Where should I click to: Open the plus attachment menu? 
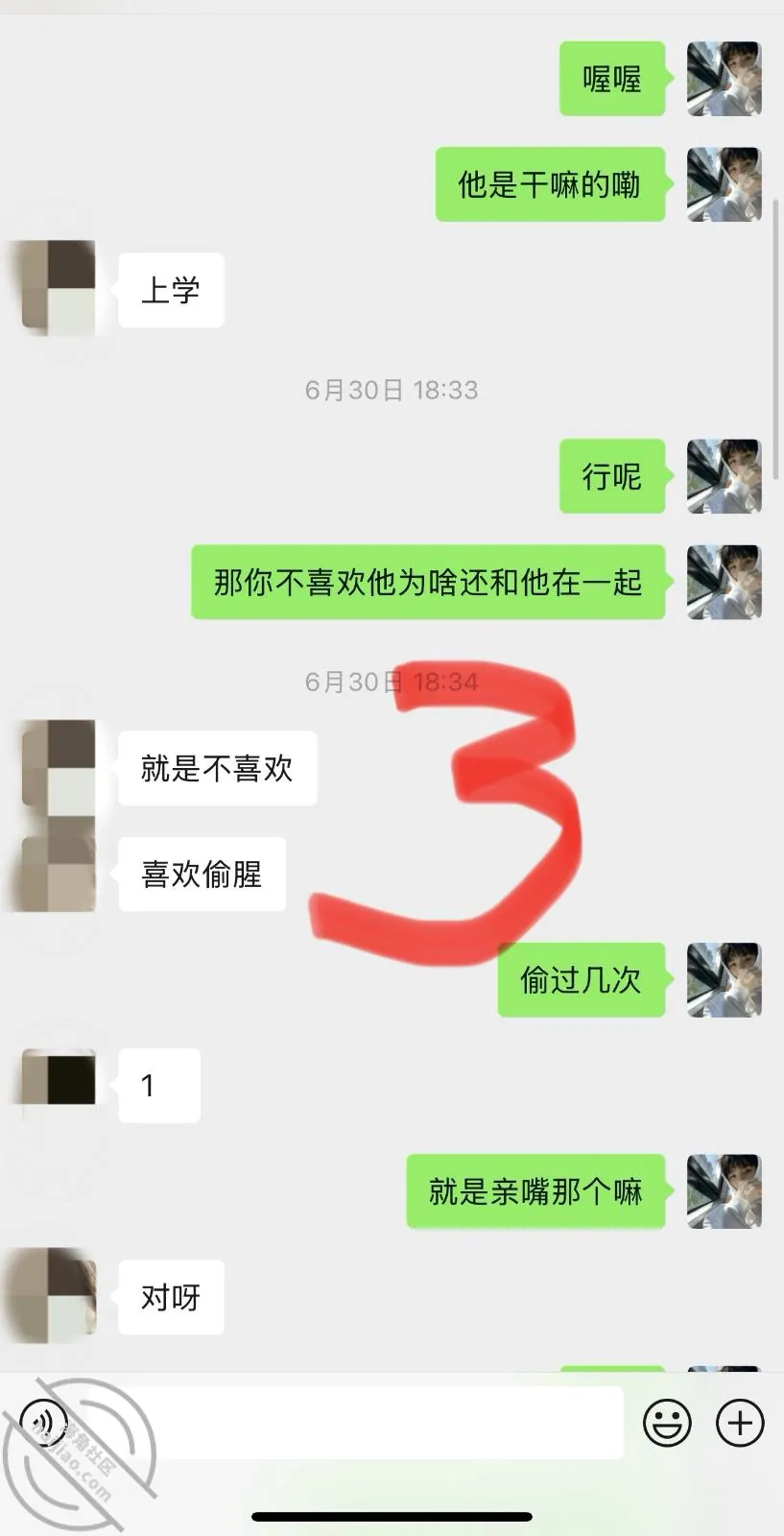pos(740,1422)
